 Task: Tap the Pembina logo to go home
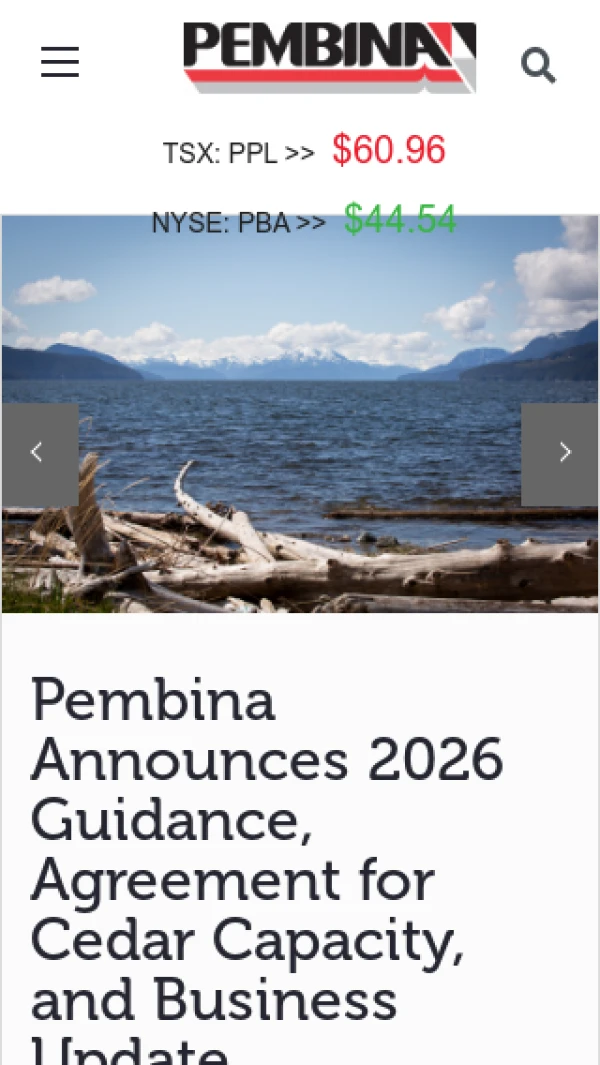coord(329,57)
